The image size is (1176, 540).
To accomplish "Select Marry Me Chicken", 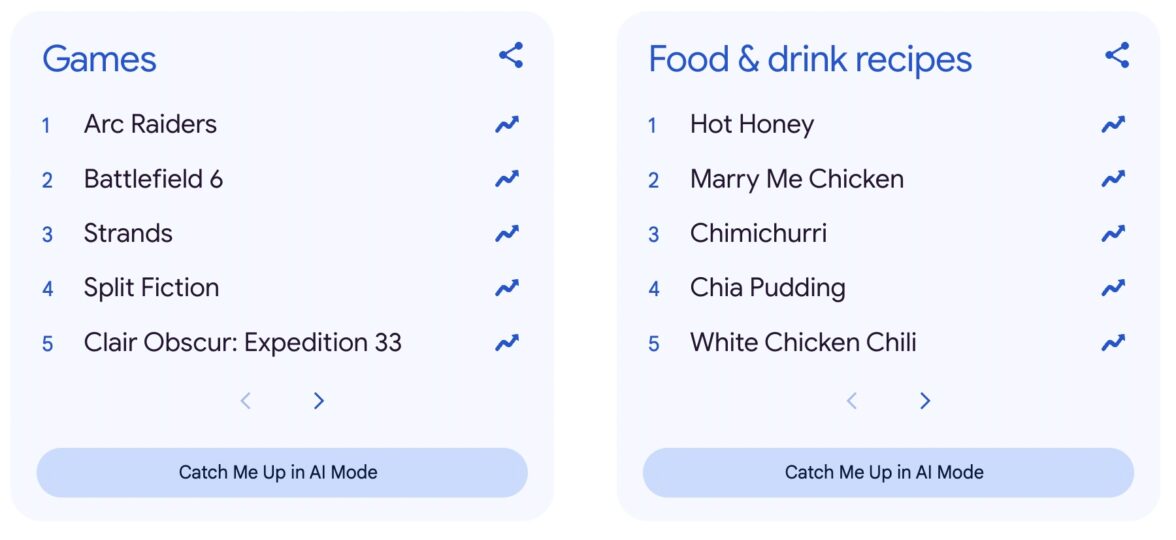I will click(796, 180).
